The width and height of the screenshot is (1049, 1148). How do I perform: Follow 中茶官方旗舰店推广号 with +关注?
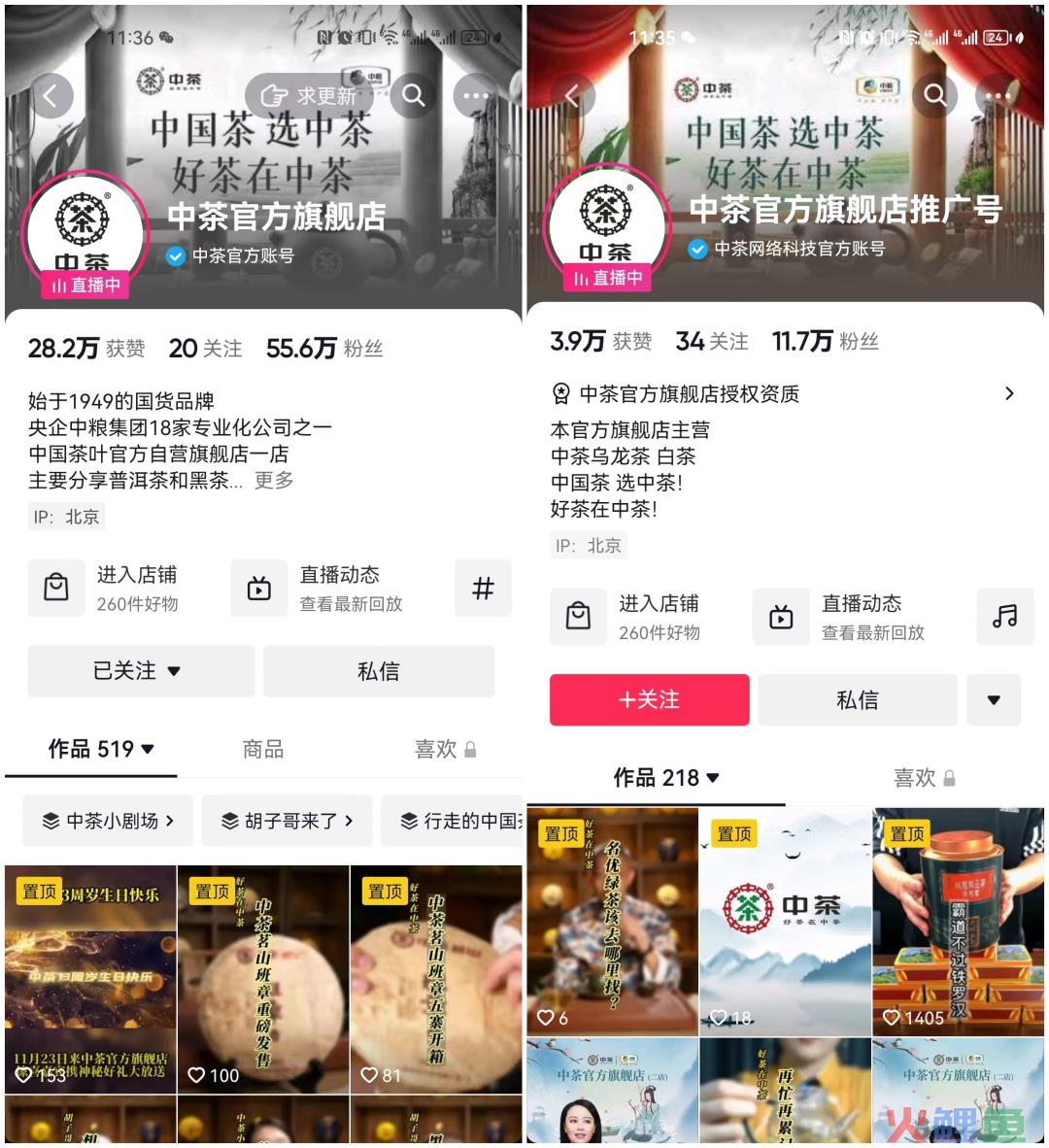(x=649, y=700)
